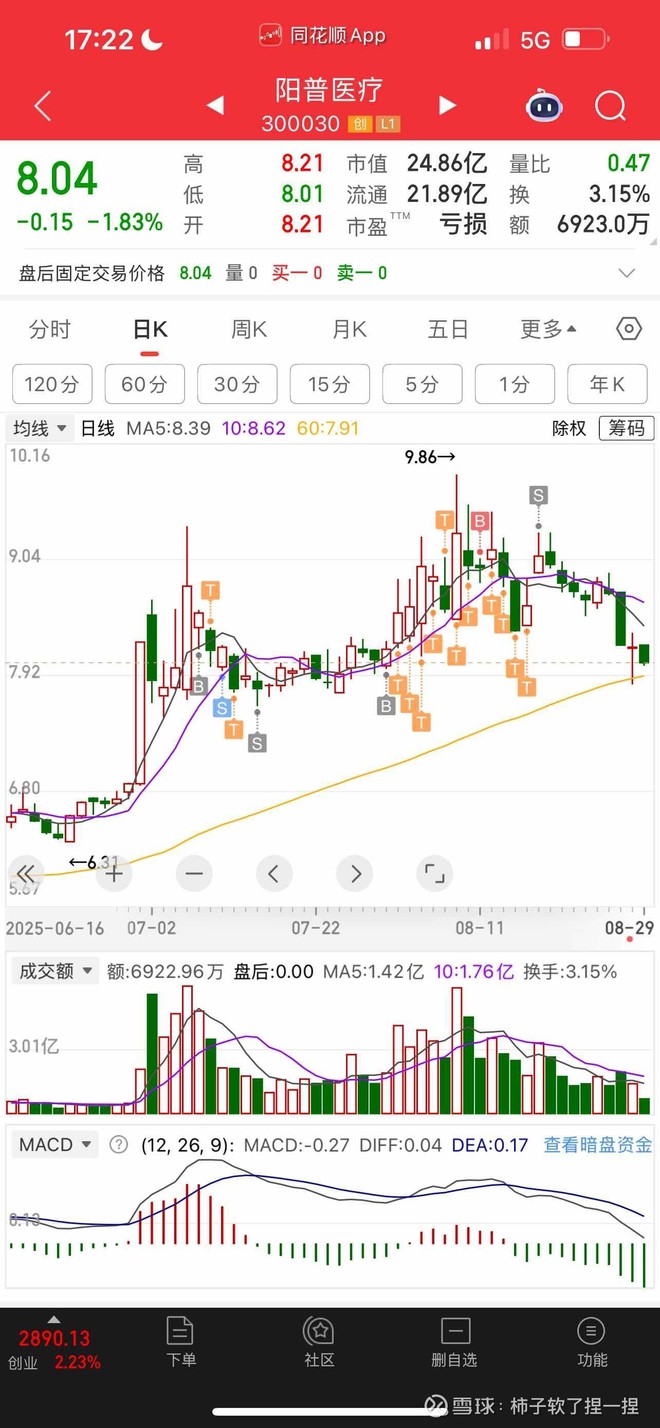Select the 月K monthly chart tab
This screenshot has width=660, height=1428.
[x=349, y=329]
